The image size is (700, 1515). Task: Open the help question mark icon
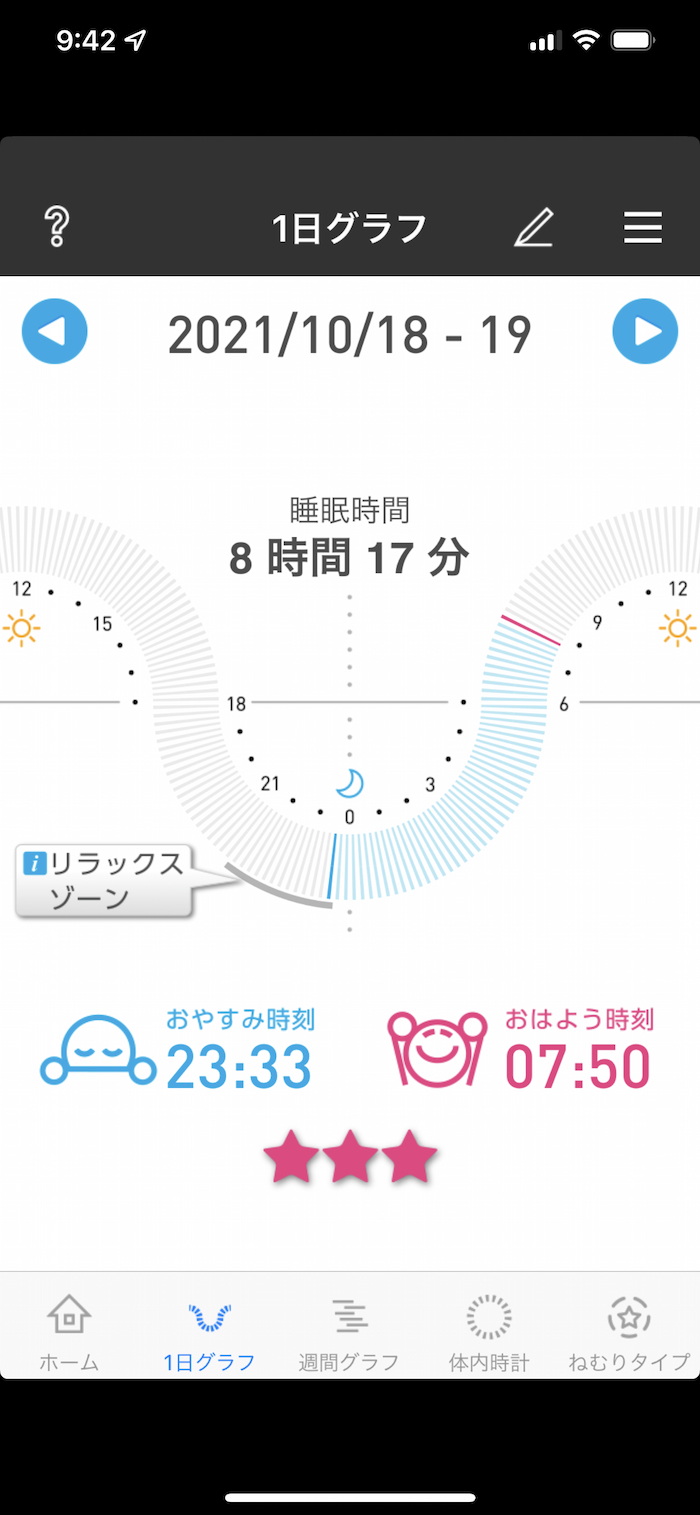[57, 228]
